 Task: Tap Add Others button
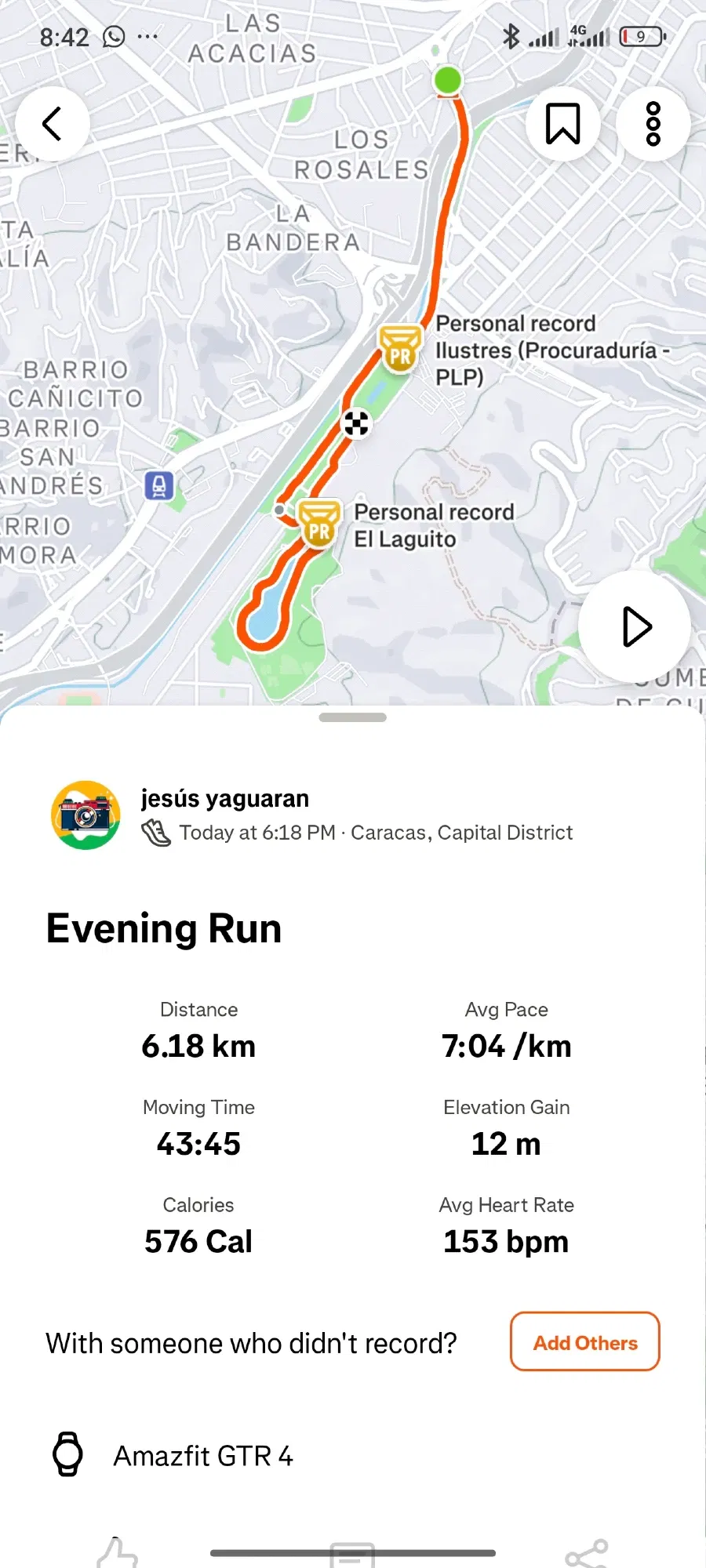pyautogui.click(x=584, y=1341)
